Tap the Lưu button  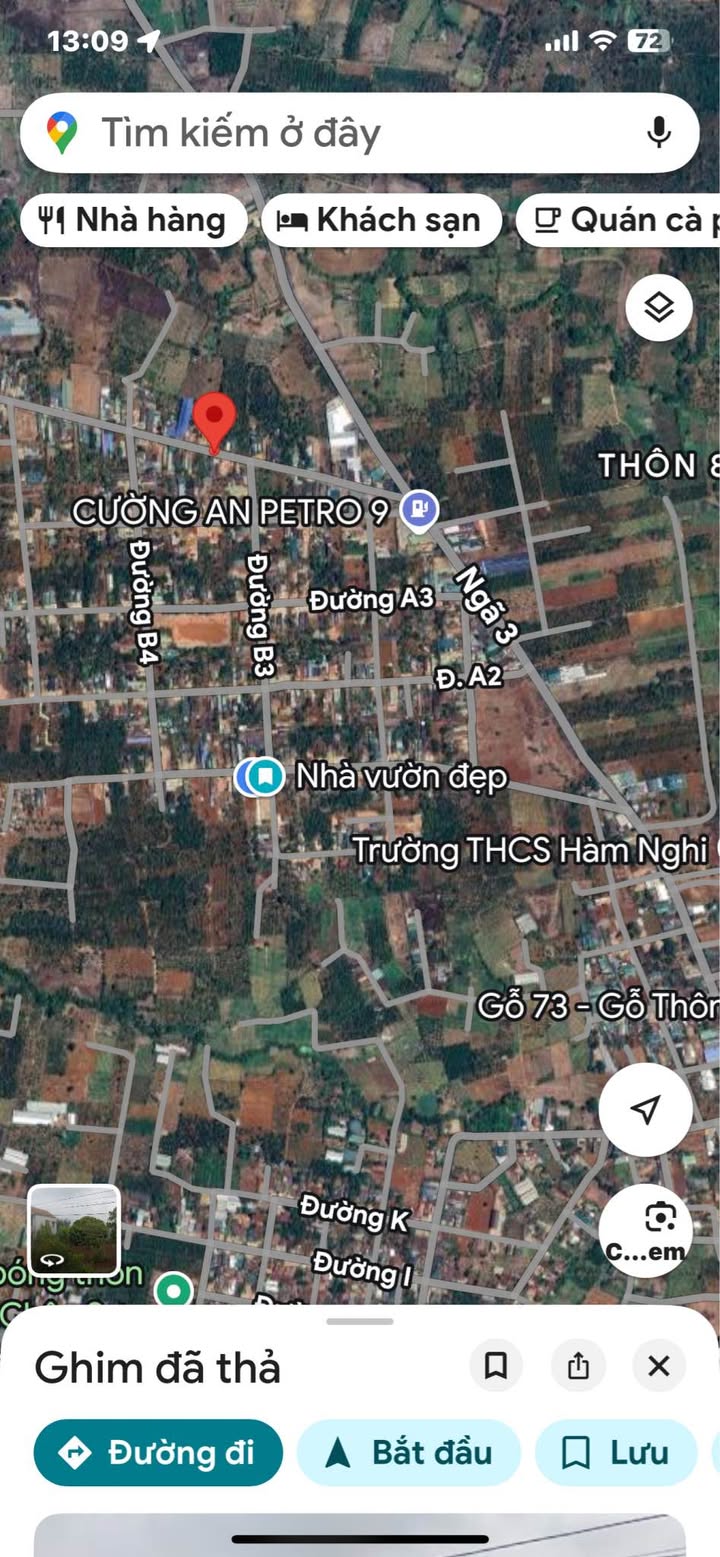(x=615, y=1452)
